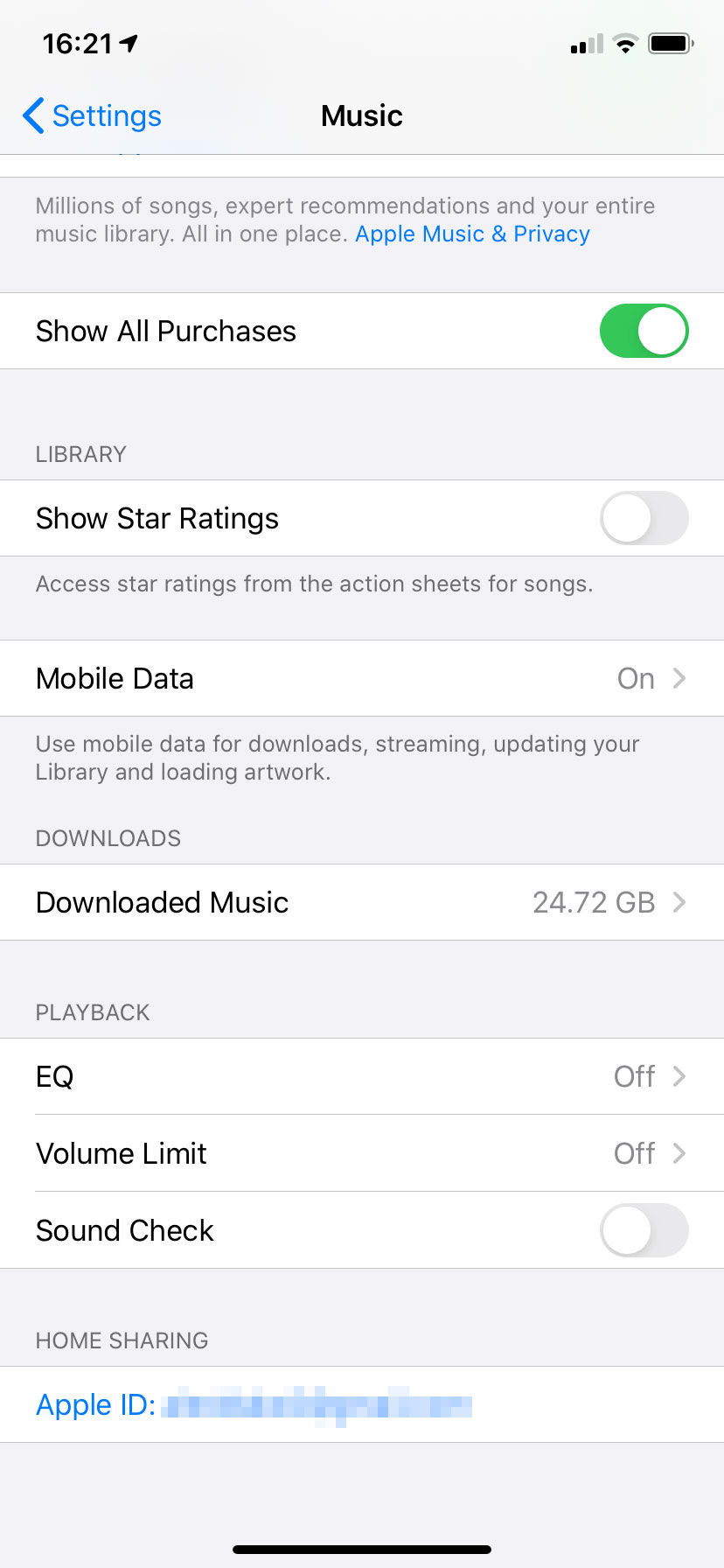The height and width of the screenshot is (1568, 724).
Task: Tap the blue back chevron icon
Action: point(32,115)
